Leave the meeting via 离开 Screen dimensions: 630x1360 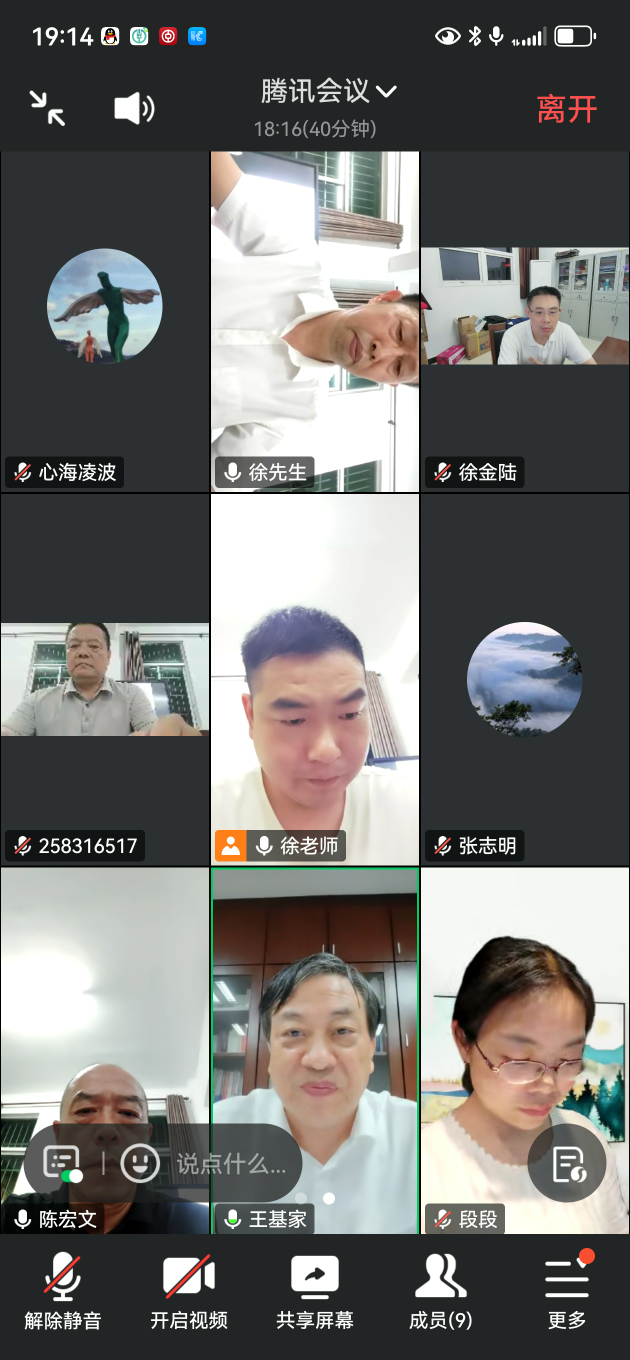tap(567, 109)
